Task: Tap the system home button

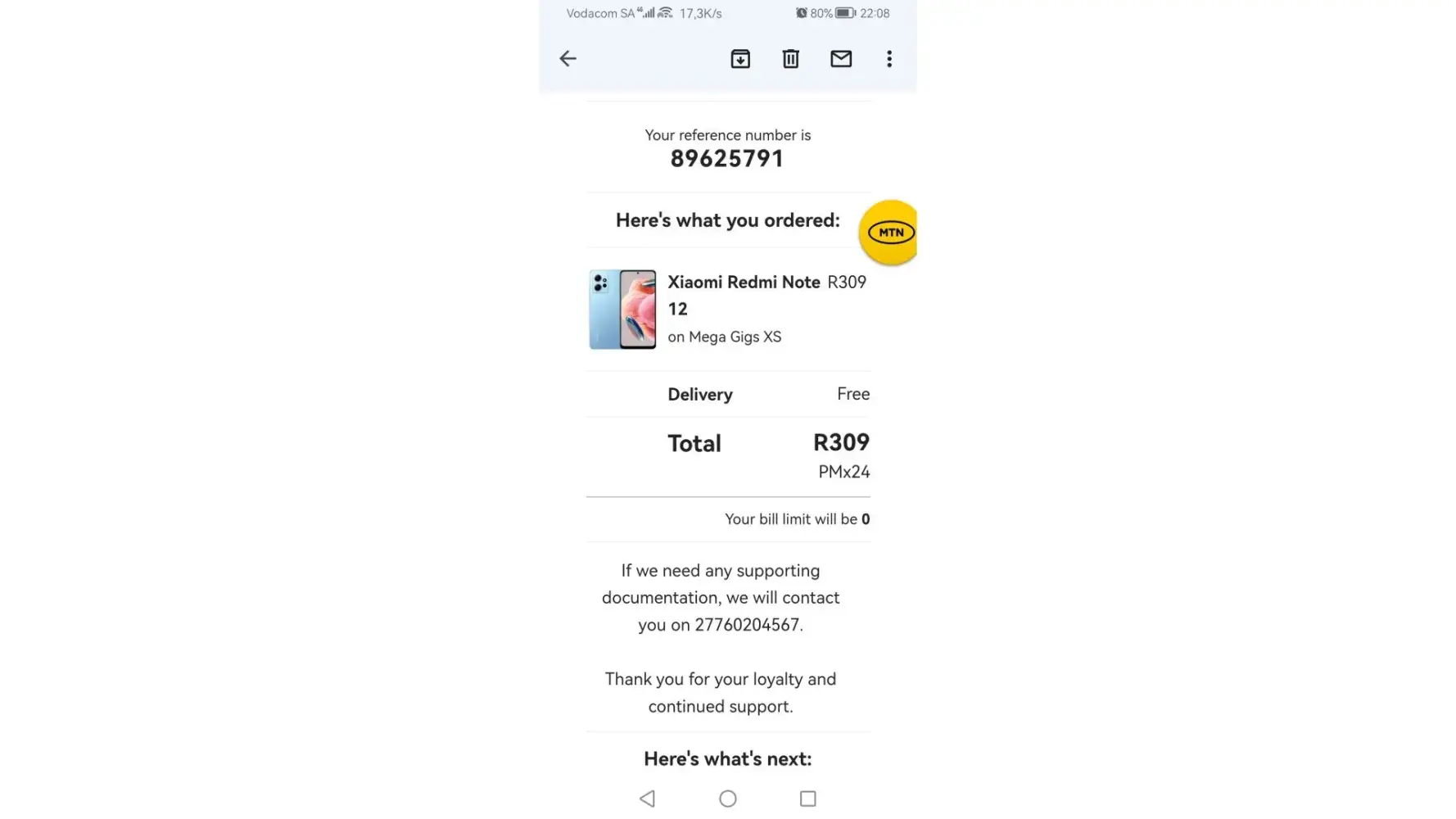Action: pyautogui.click(x=727, y=799)
